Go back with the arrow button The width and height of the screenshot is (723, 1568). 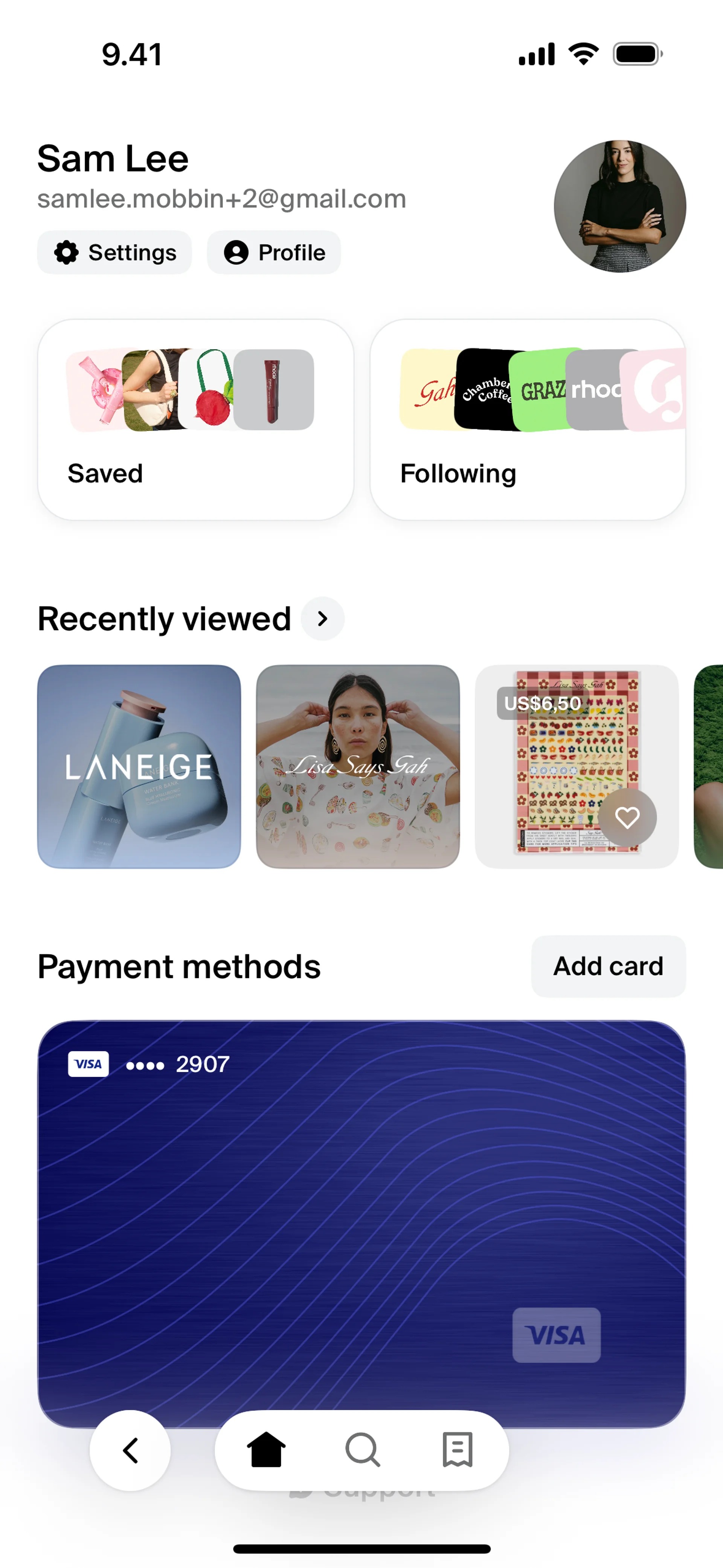click(x=130, y=1450)
